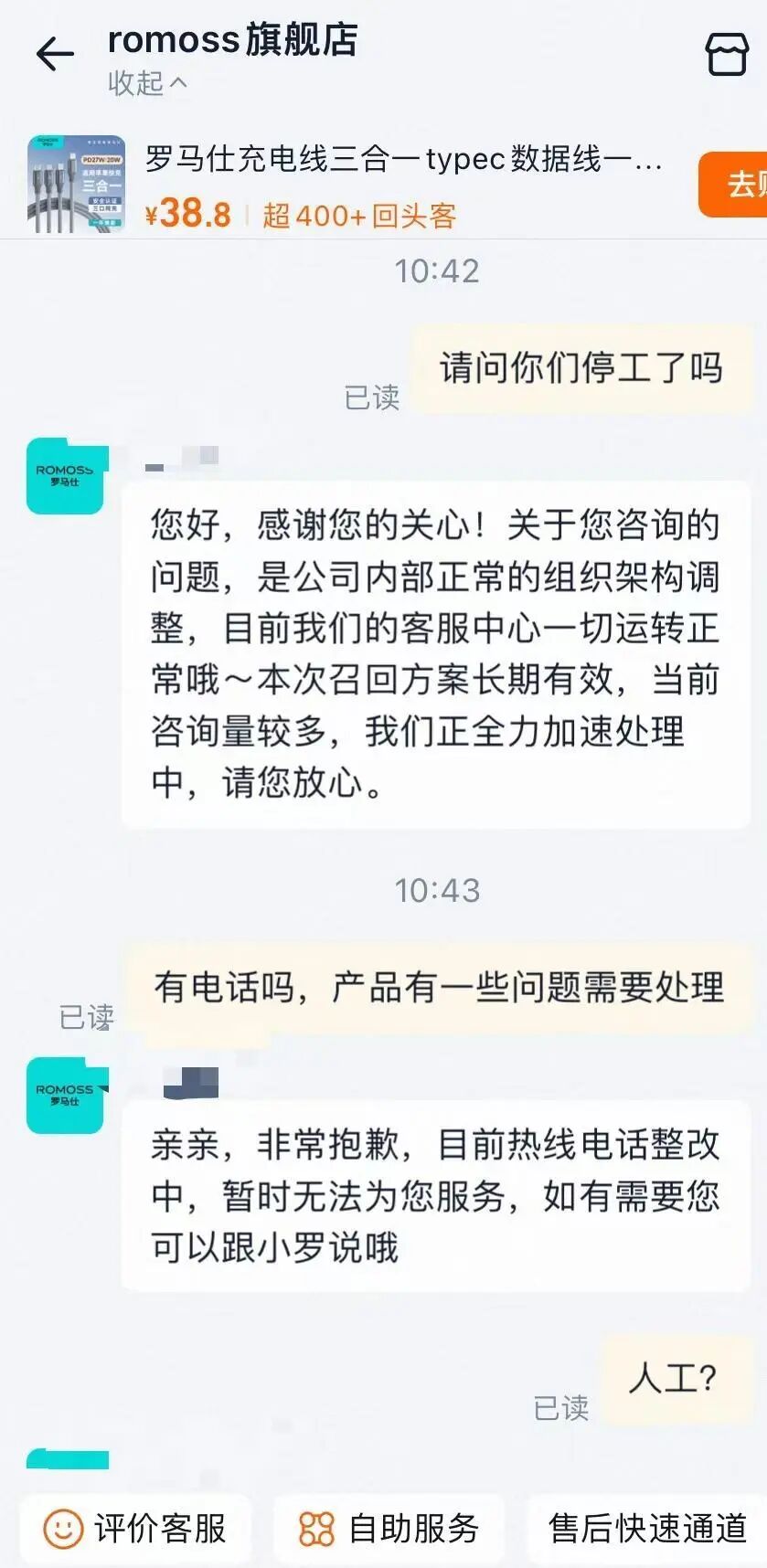
Task: Go back from the romoss chat
Action: click(54, 55)
